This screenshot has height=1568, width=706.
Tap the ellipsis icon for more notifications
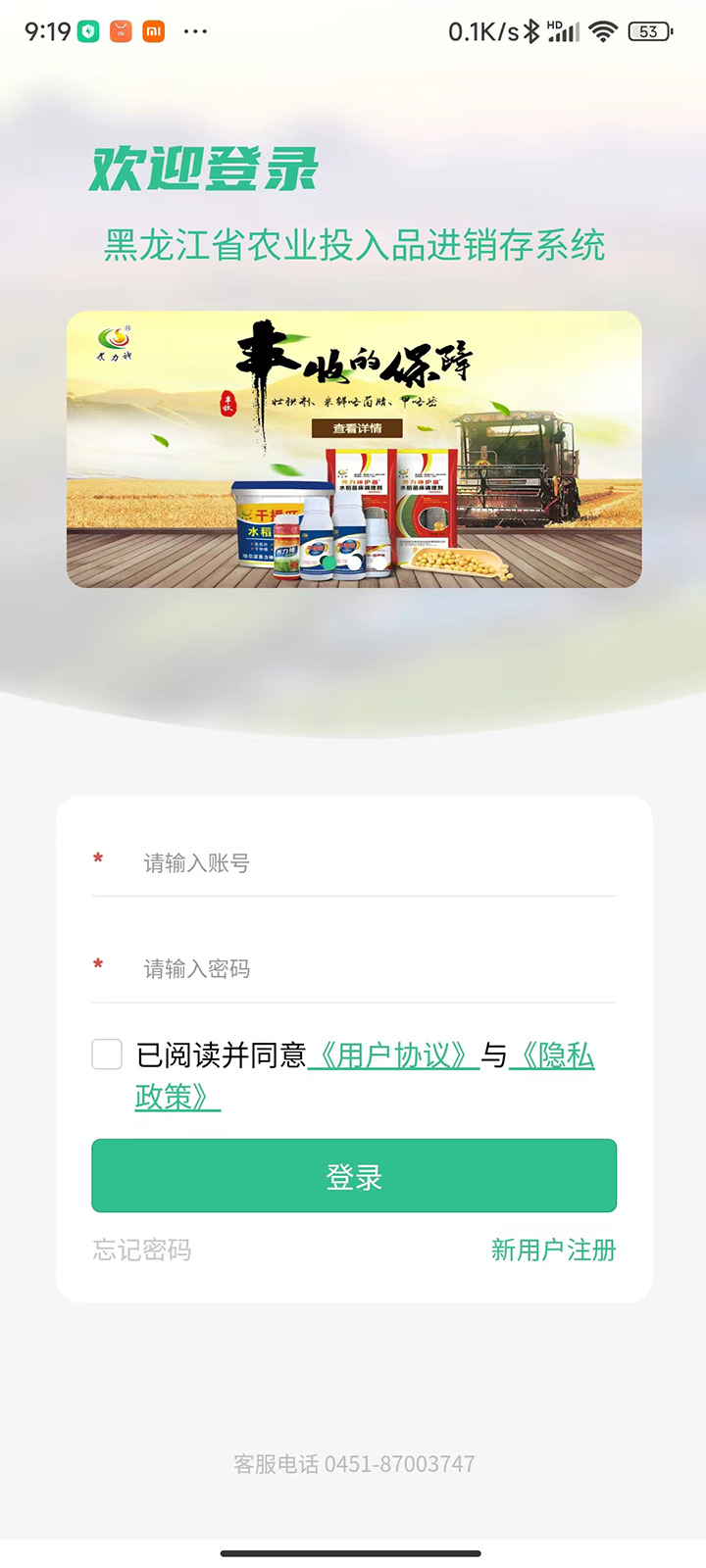click(x=195, y=31)
